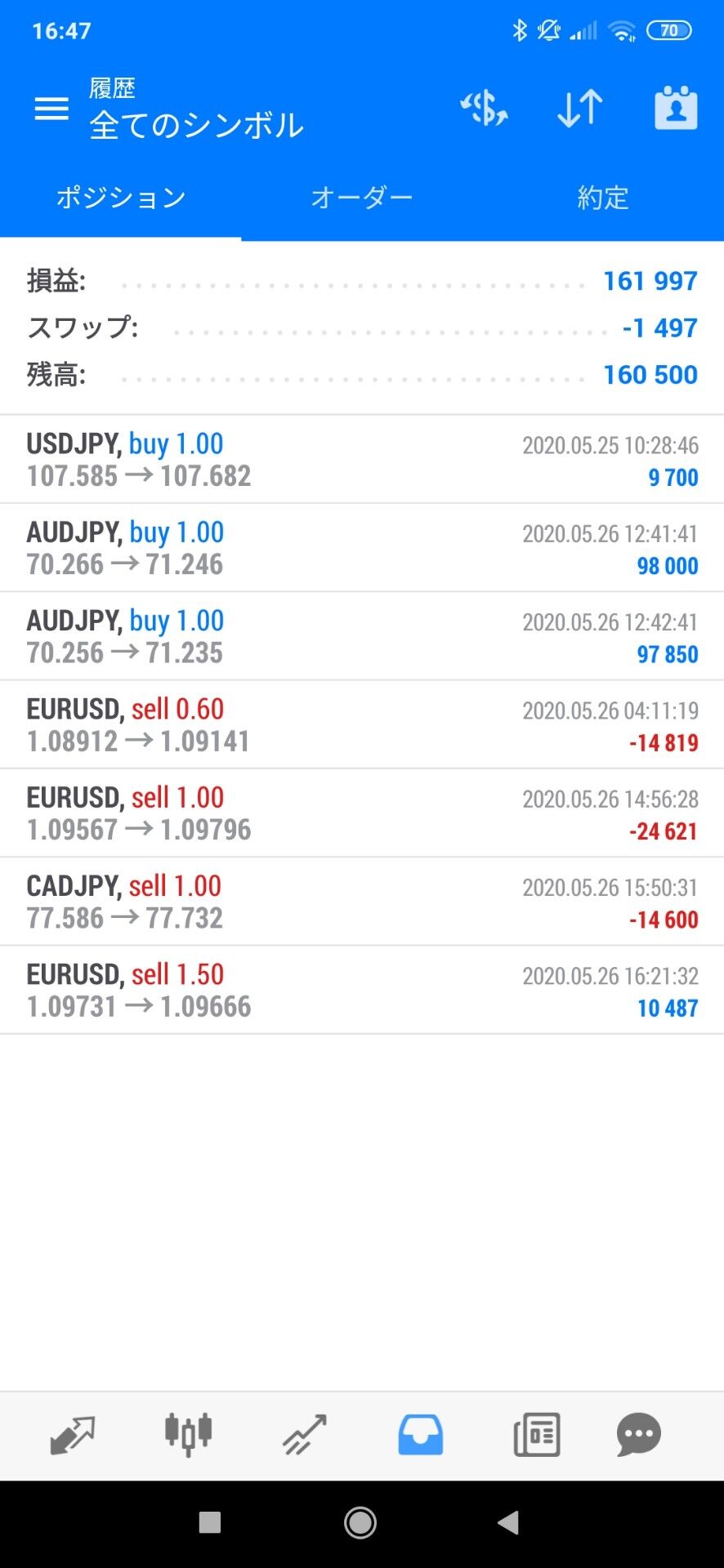Go to the quotes arrows tab
724x1568 pixels.
click(x=73, y=1435)
